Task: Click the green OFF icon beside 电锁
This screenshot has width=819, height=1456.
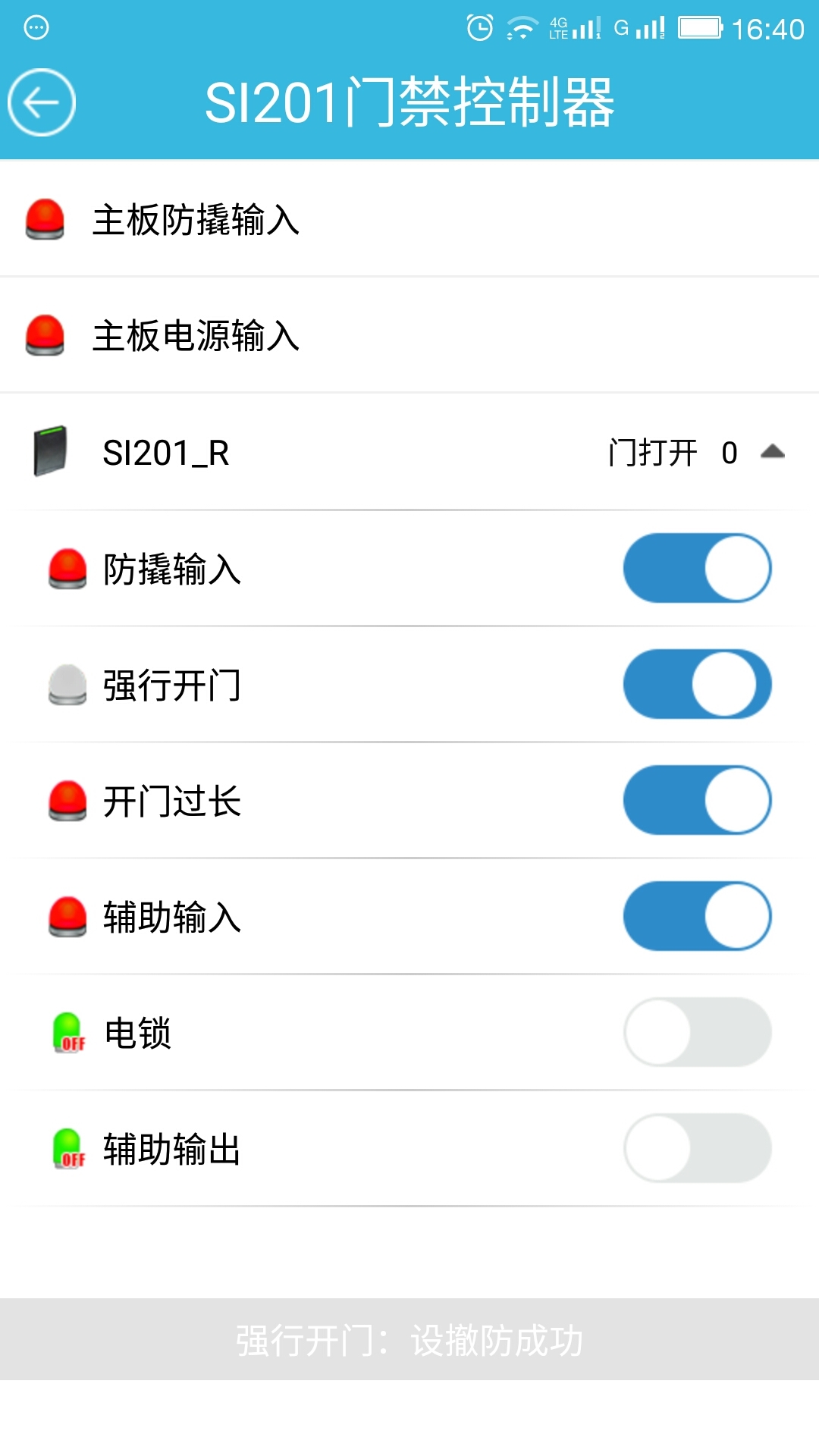Action: click(68, 1033)
